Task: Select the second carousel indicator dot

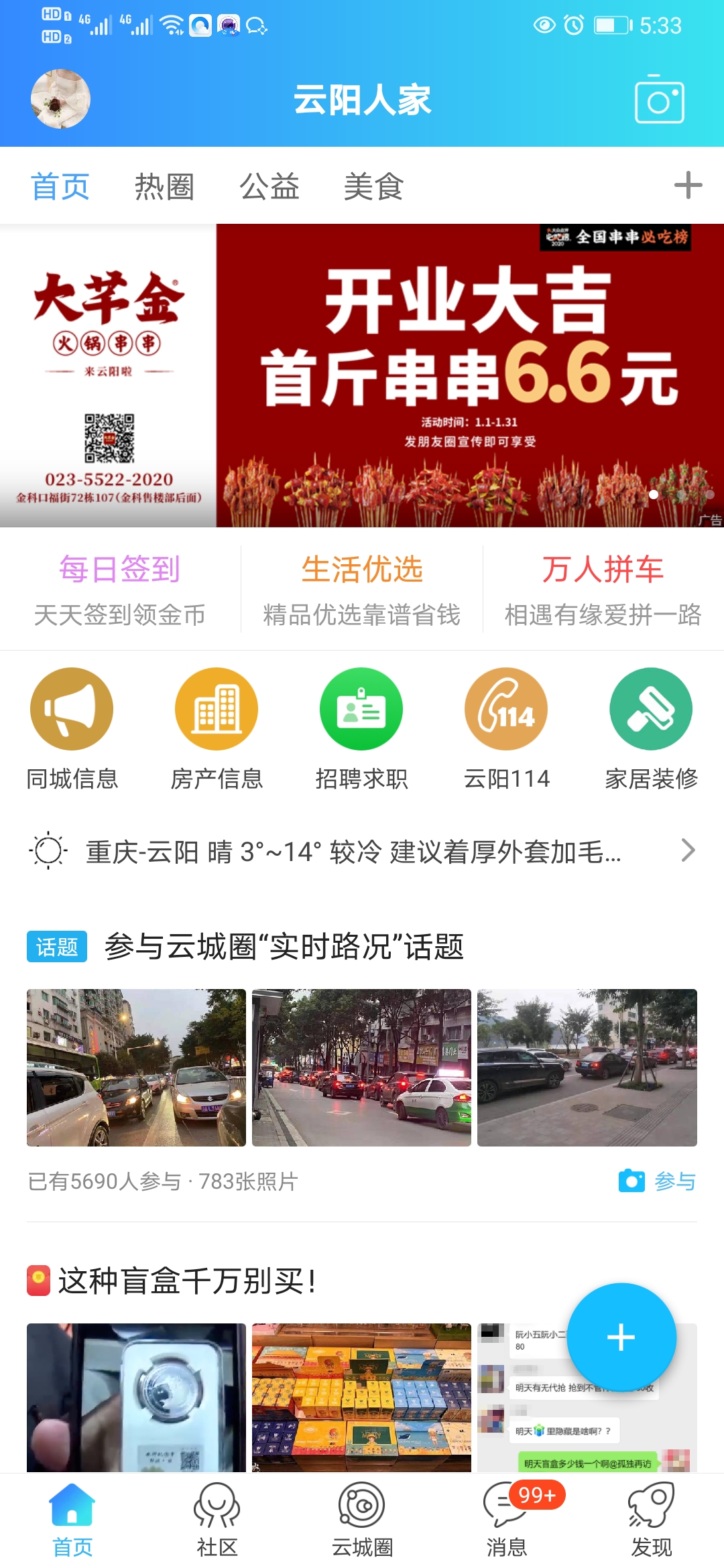Action: 681,495
